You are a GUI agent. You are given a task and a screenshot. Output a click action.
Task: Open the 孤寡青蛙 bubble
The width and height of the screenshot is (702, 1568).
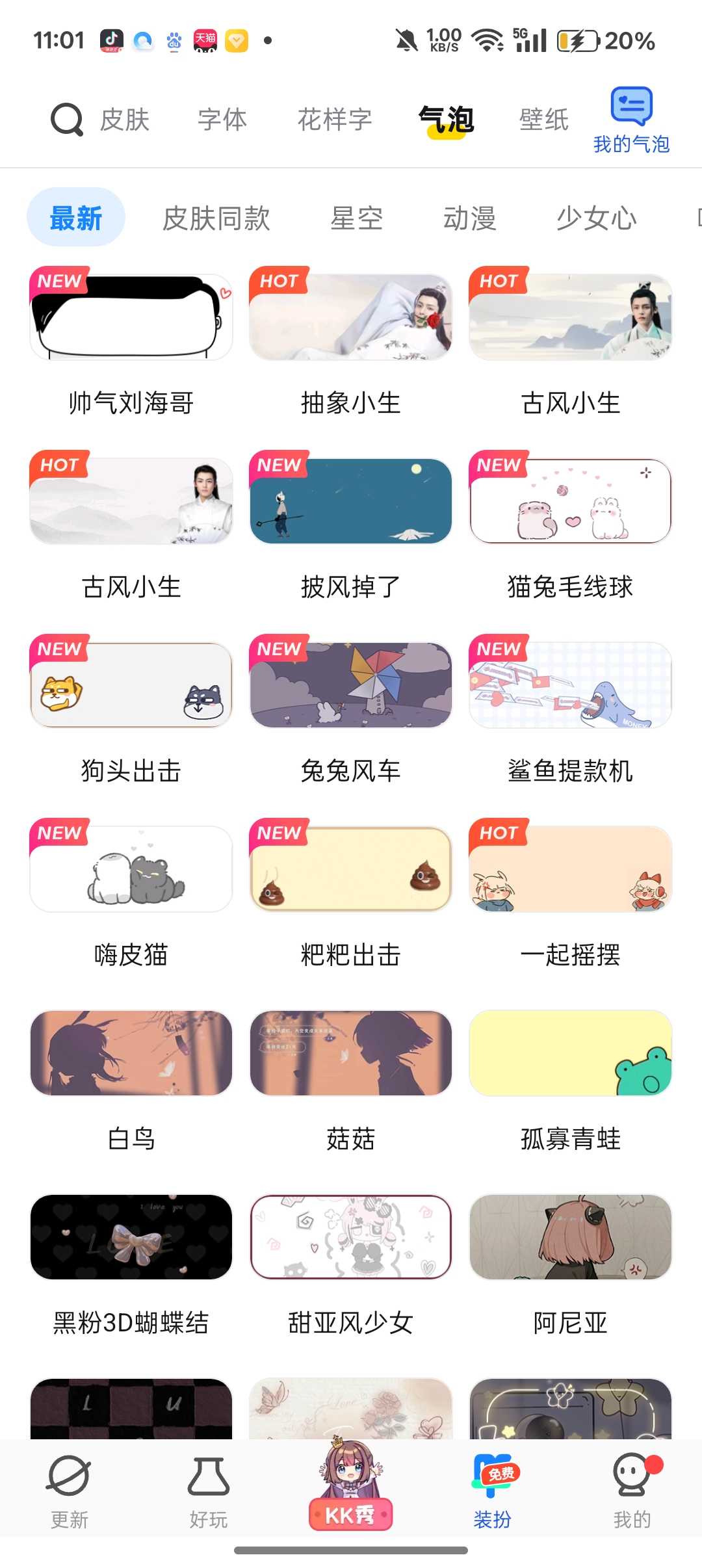[x=571, y=1053]
